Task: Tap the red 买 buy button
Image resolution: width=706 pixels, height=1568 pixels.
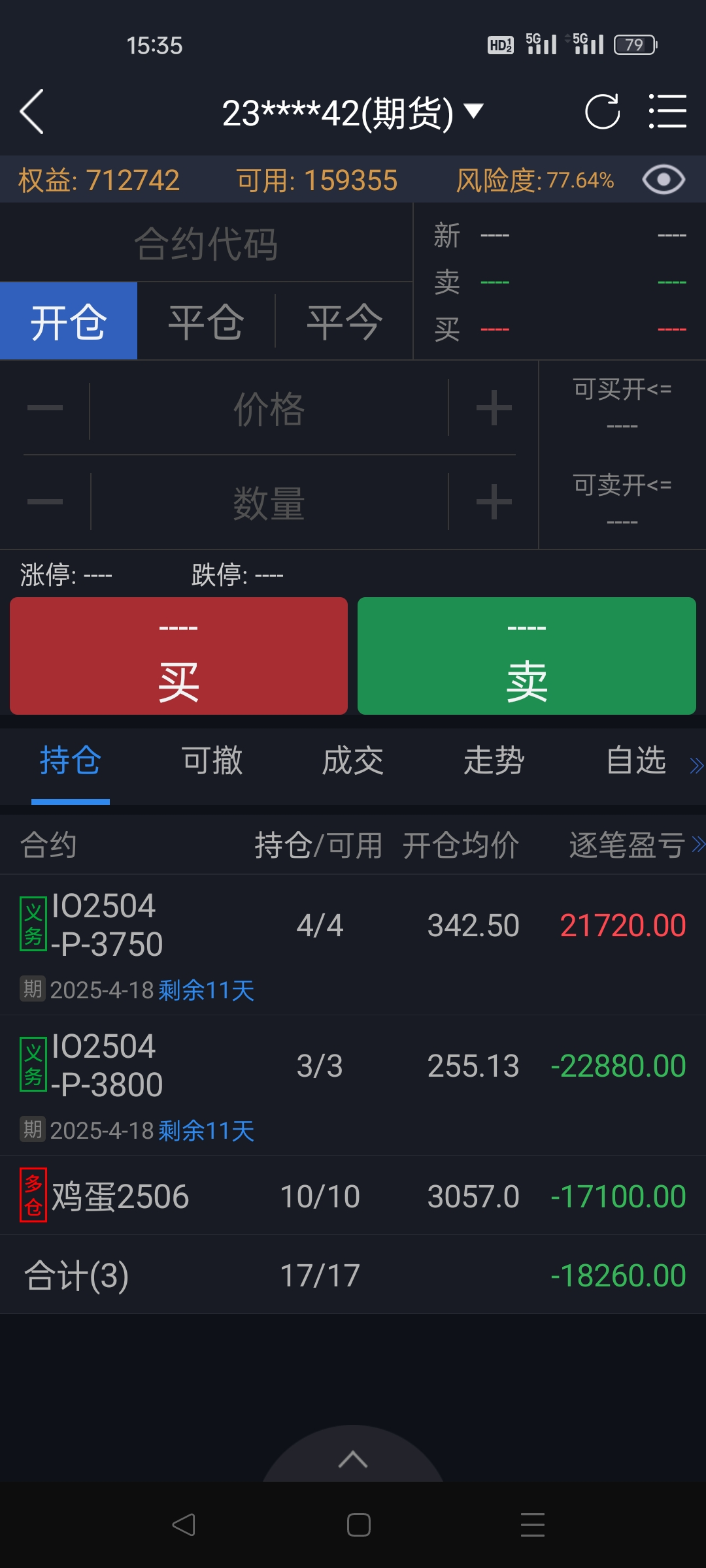Action: (178, 656)
